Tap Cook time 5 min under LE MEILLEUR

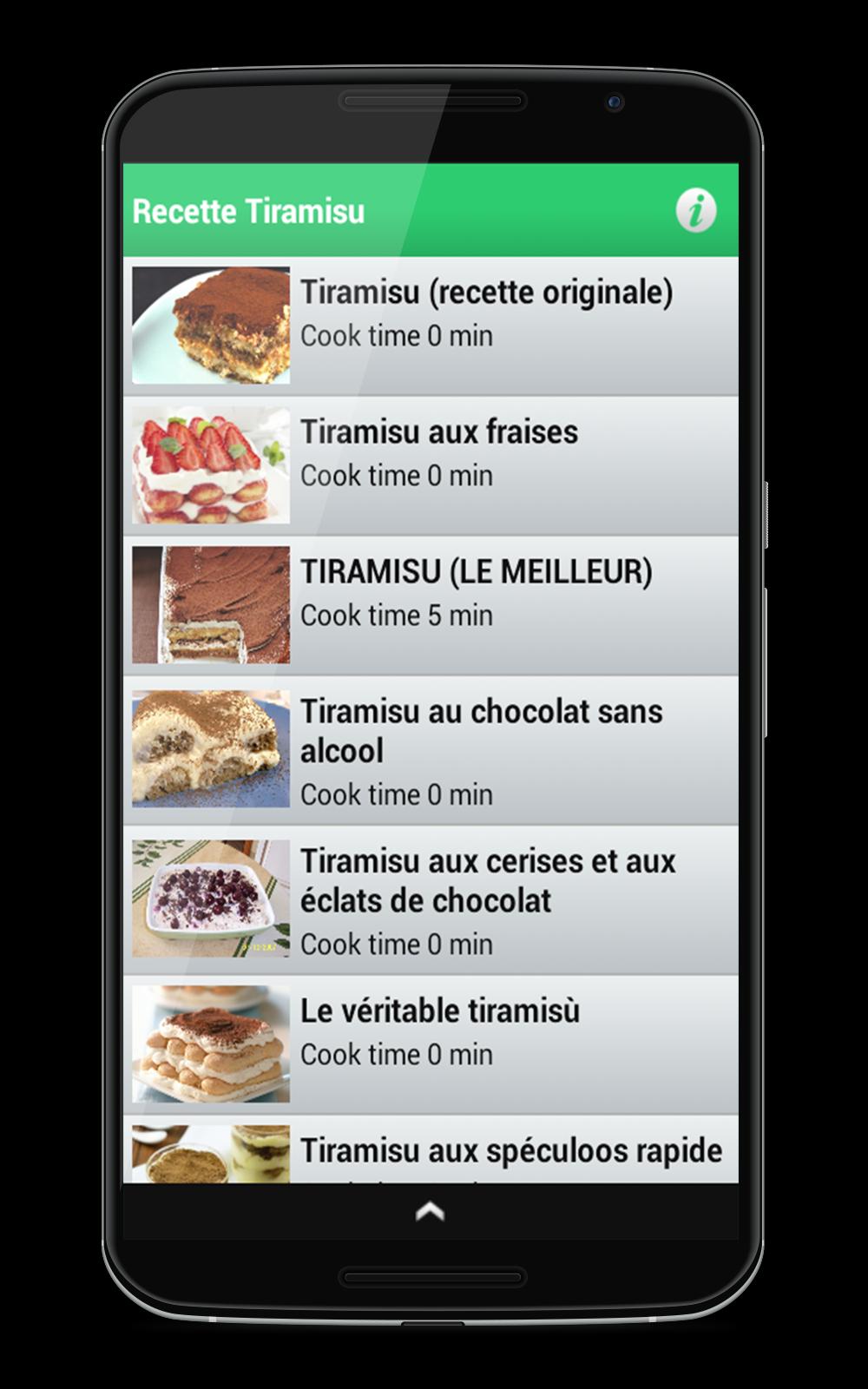point(395,616)
